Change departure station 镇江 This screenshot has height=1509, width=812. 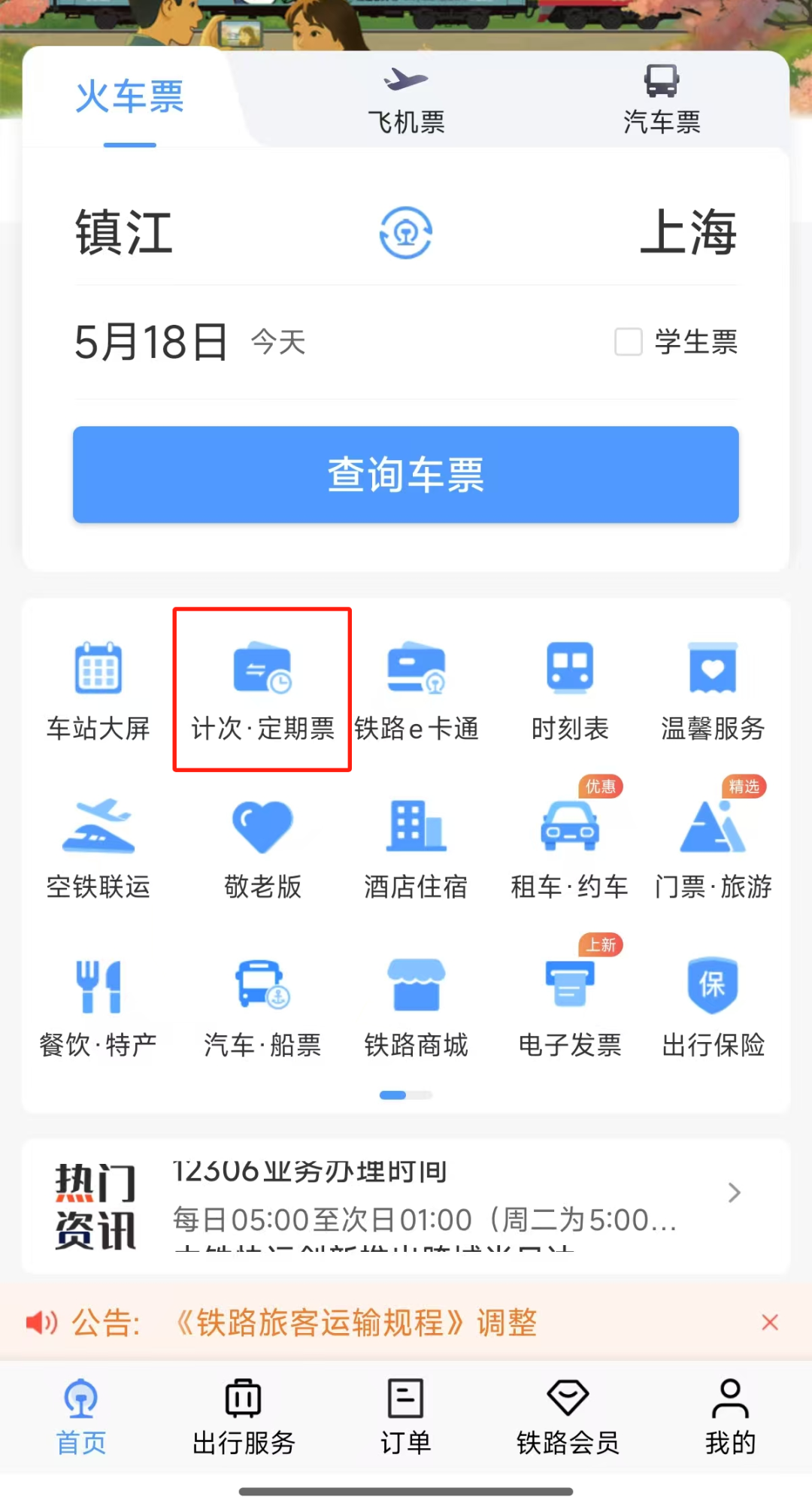click(125, 232)
